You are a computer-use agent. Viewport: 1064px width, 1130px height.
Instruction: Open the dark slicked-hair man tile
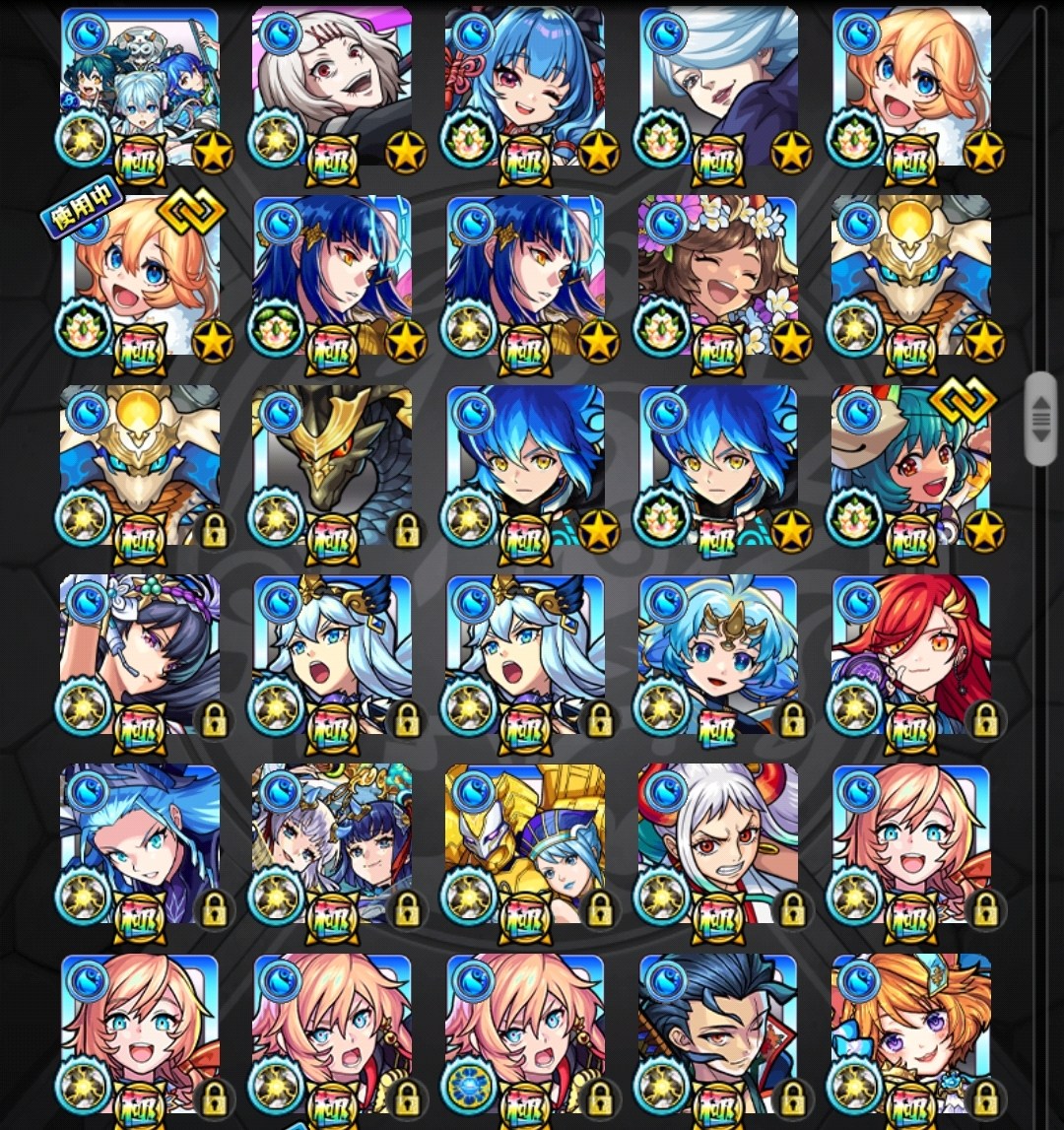point(718,1032)
